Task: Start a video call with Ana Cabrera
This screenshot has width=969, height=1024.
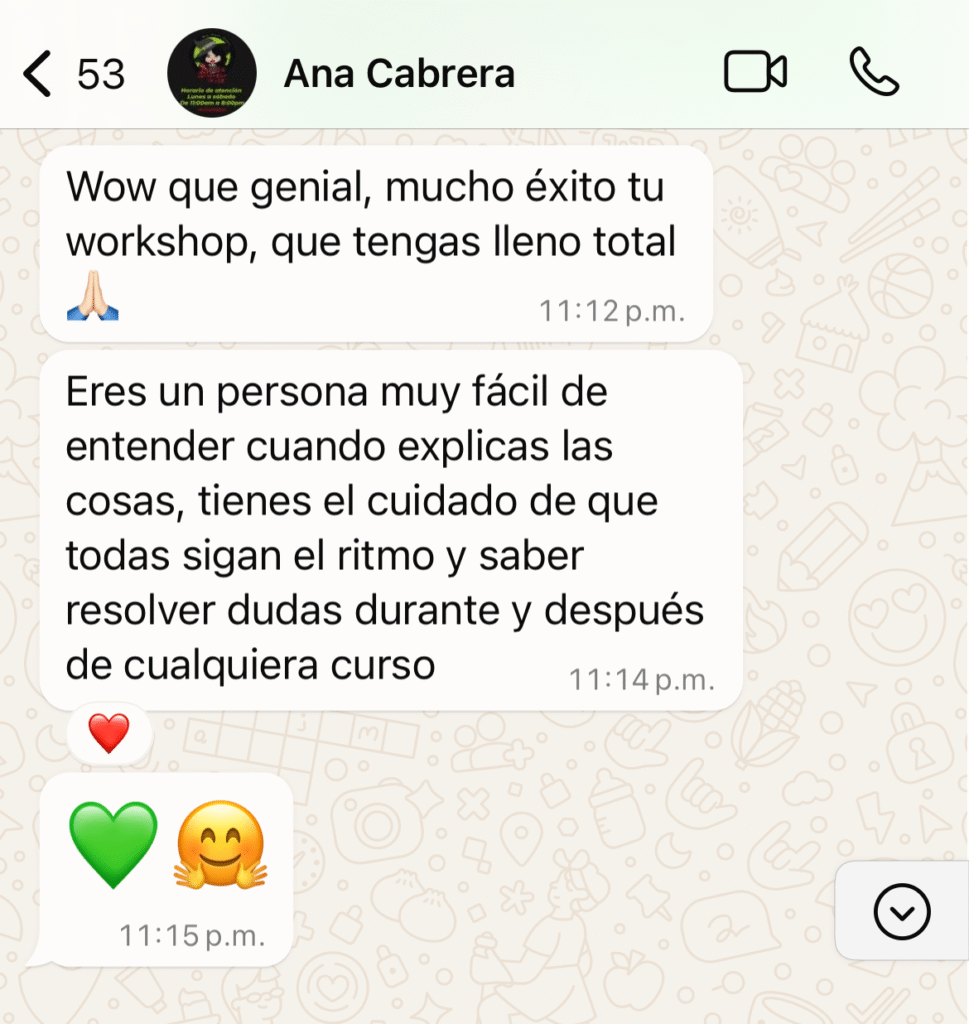Action: pyautogui.click(x=755, y=72)
